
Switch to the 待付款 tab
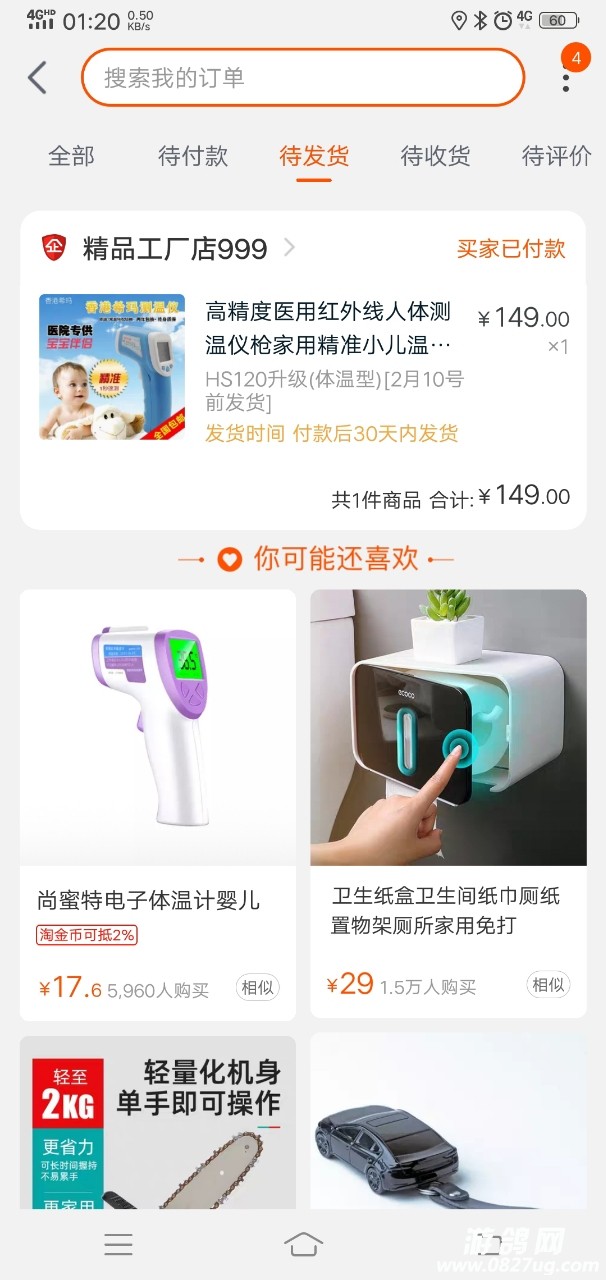coord(193,156)
